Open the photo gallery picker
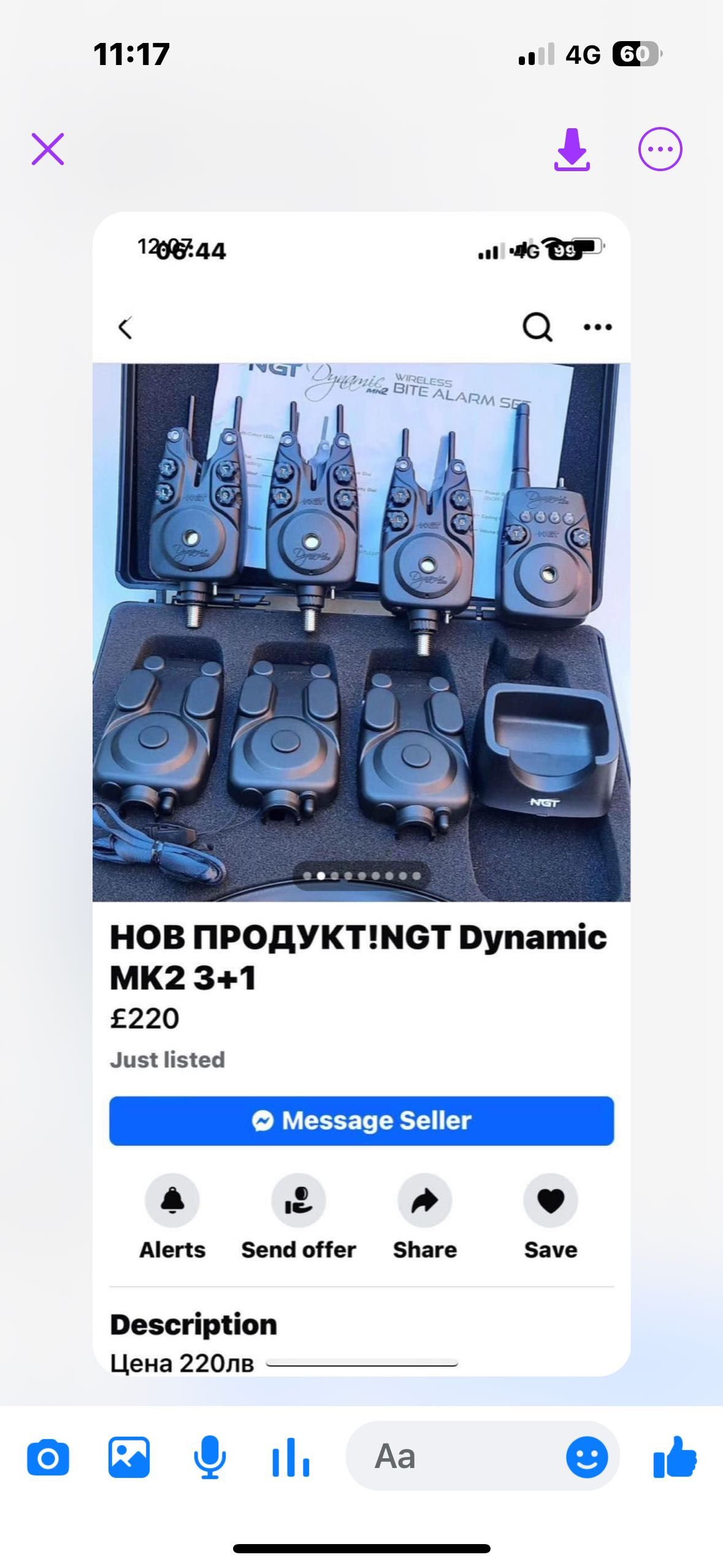This screenshot has height=1568, width=723. (129, 1458)
